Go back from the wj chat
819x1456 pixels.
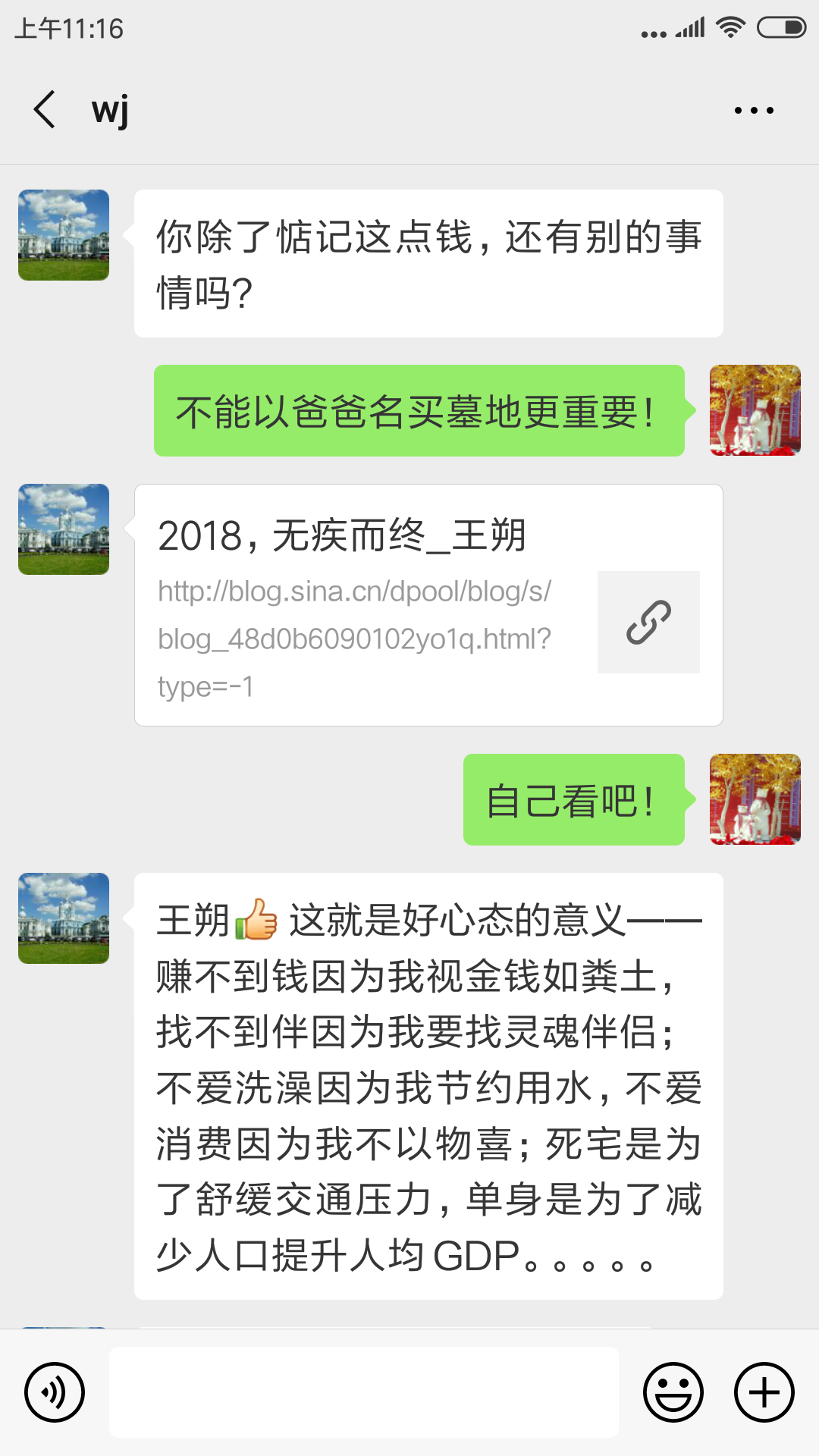point(45,110)
